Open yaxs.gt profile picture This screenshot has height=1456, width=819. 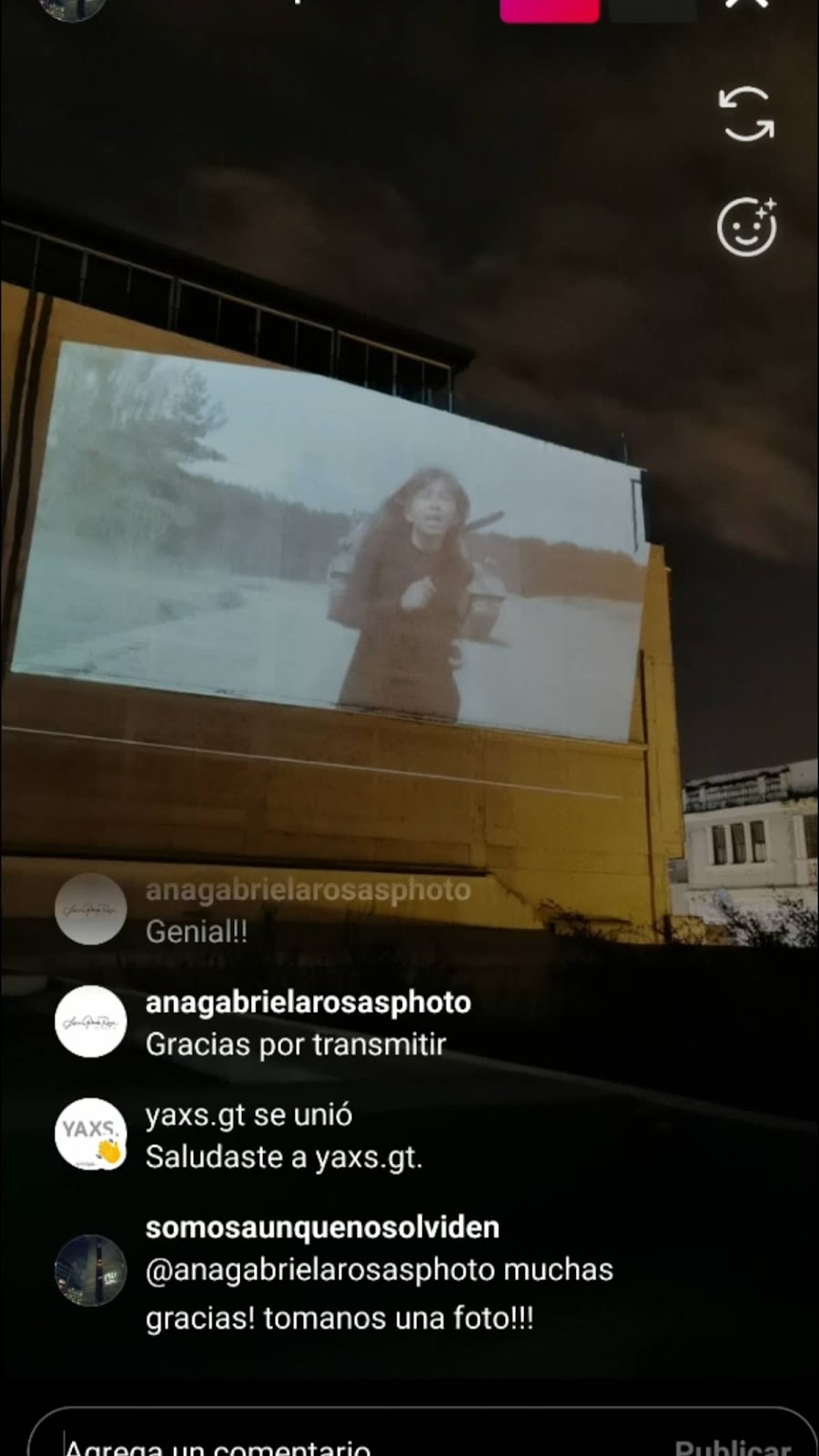(x=90, y=1134)
